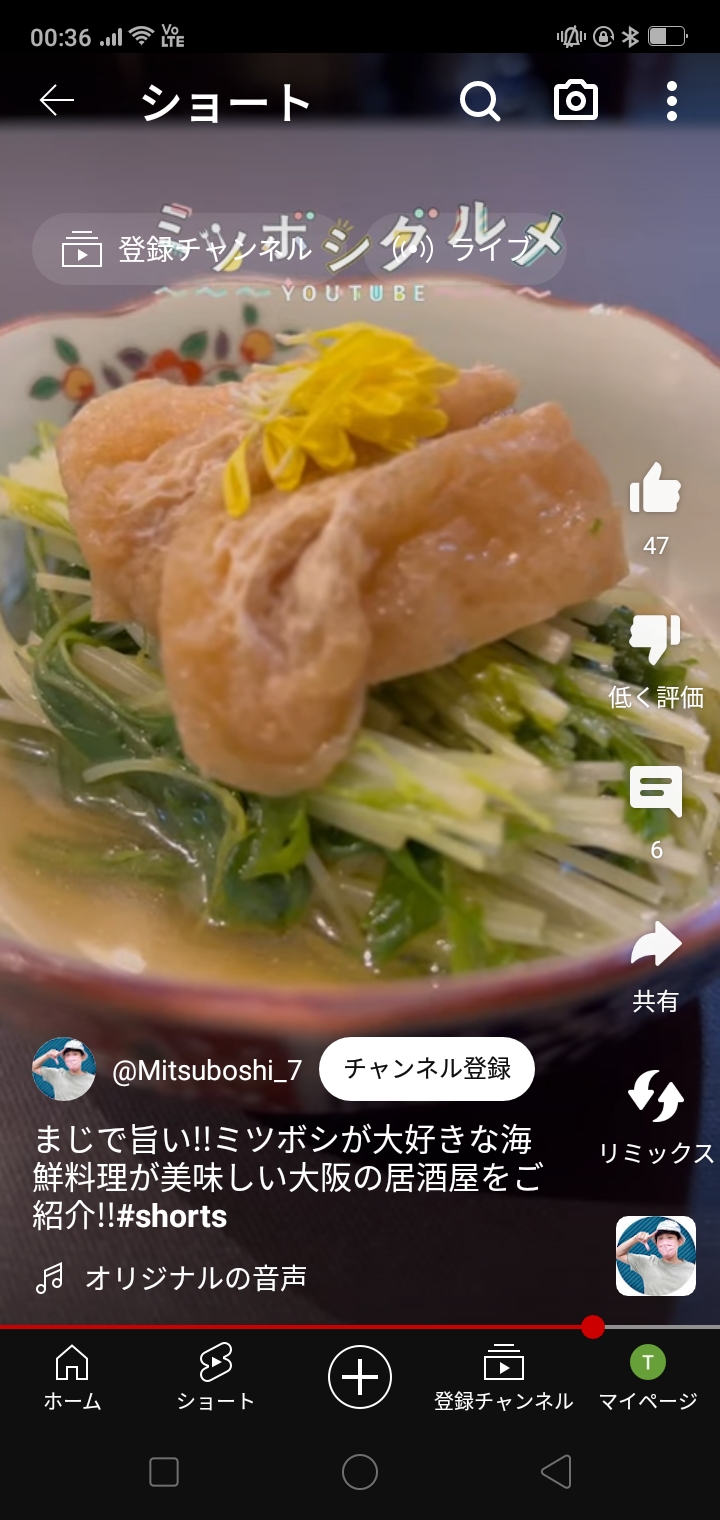Viewport: 720px width, 1520px height.
Task: Subscribe with the チャンネル登録 button
Action: pos(427,1069)
